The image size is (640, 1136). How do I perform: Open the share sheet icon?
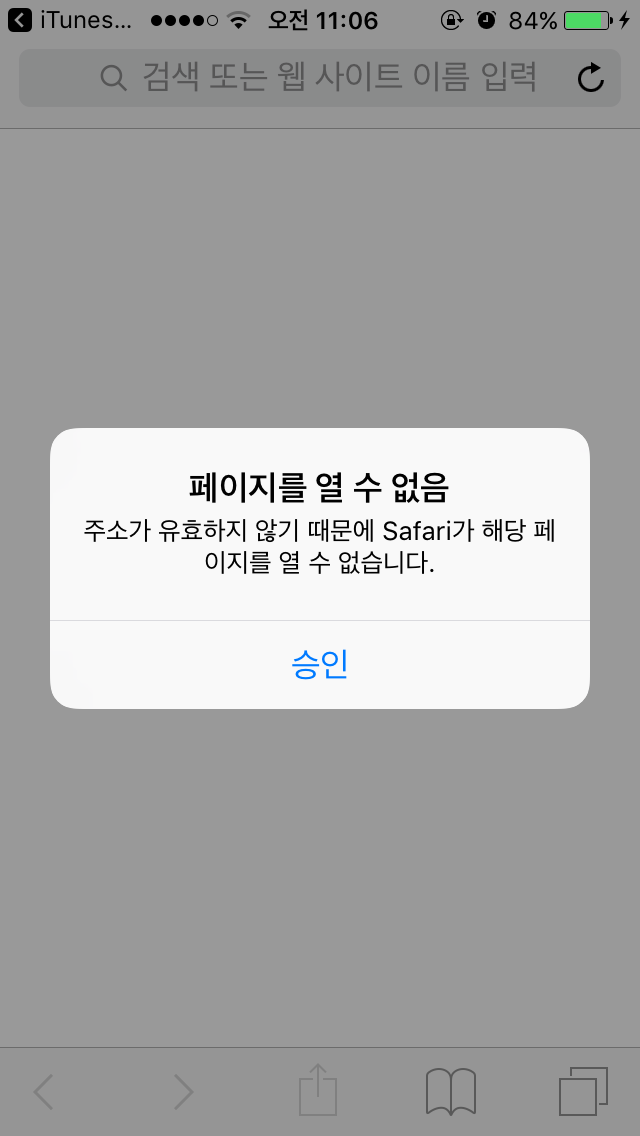[x=317, y=1089]
